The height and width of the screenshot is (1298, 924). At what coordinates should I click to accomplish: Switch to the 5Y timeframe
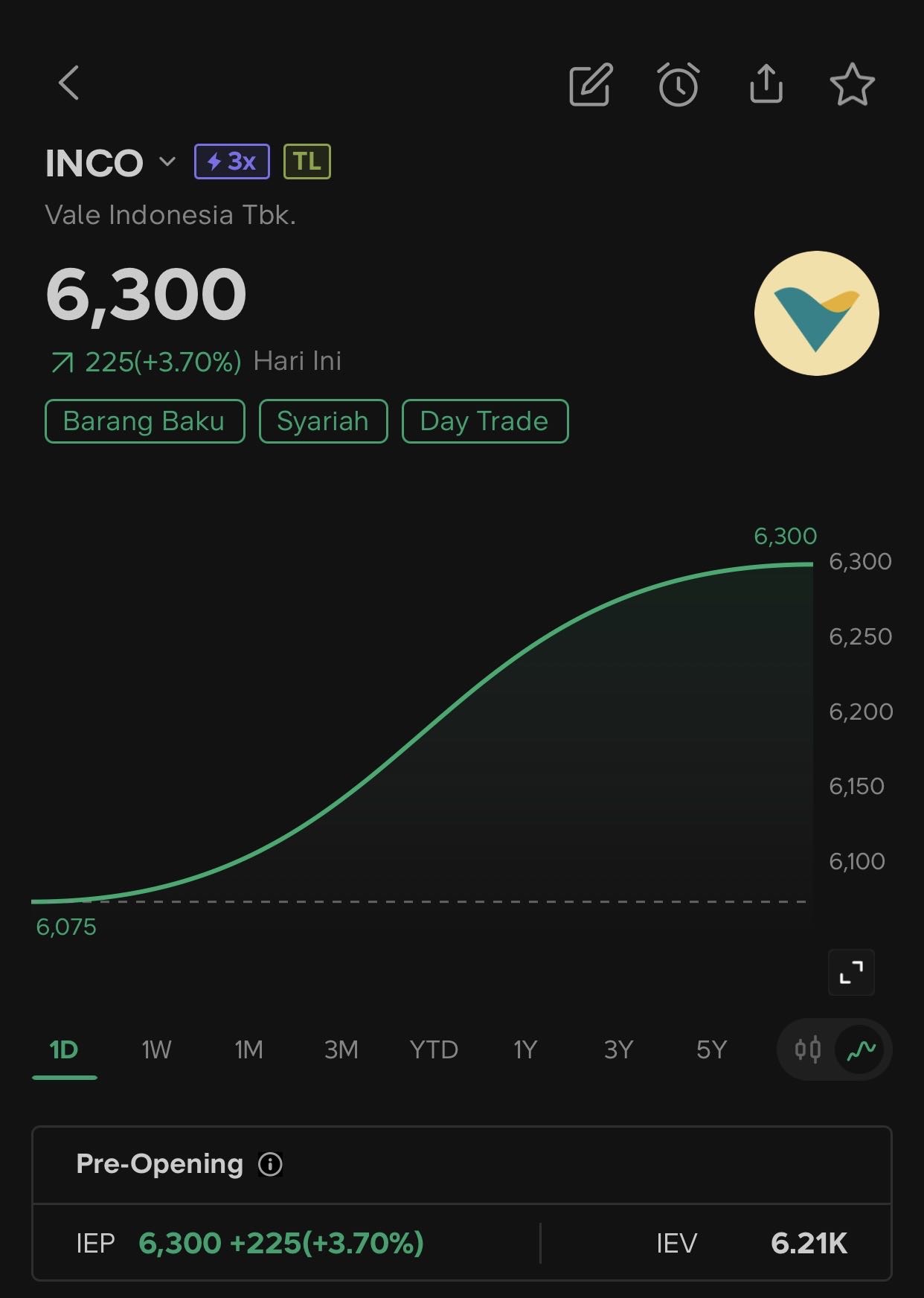(x=711, y=1049)
